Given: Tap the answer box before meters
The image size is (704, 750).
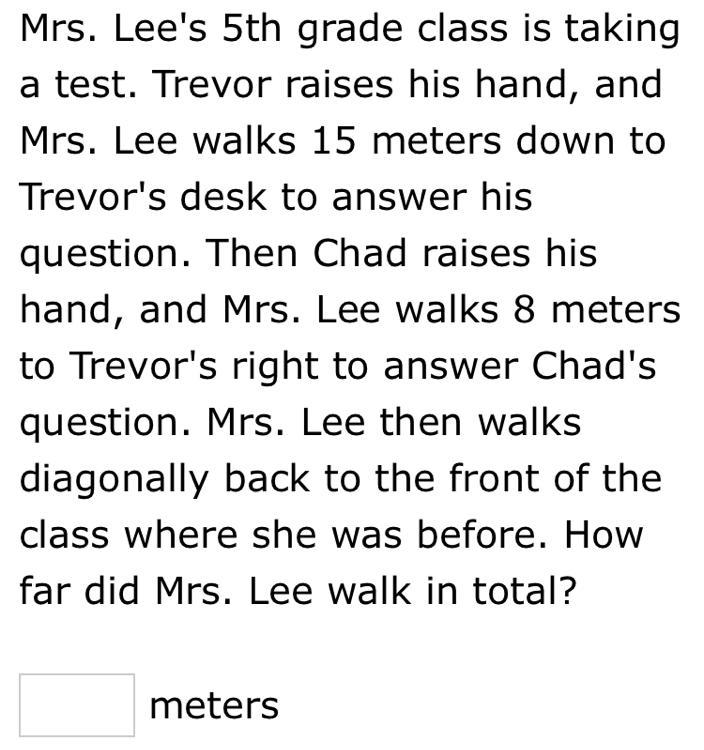Looking at the screenshot, I should pos(77,705).
